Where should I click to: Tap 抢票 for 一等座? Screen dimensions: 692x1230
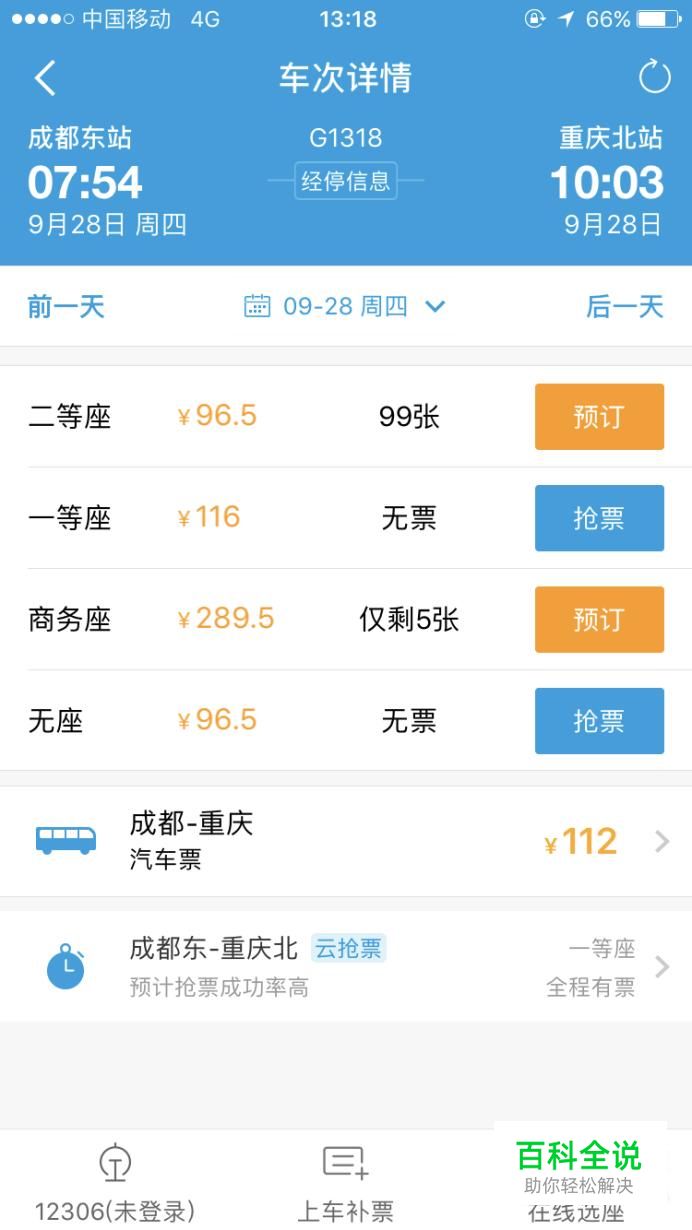point(599,518)
